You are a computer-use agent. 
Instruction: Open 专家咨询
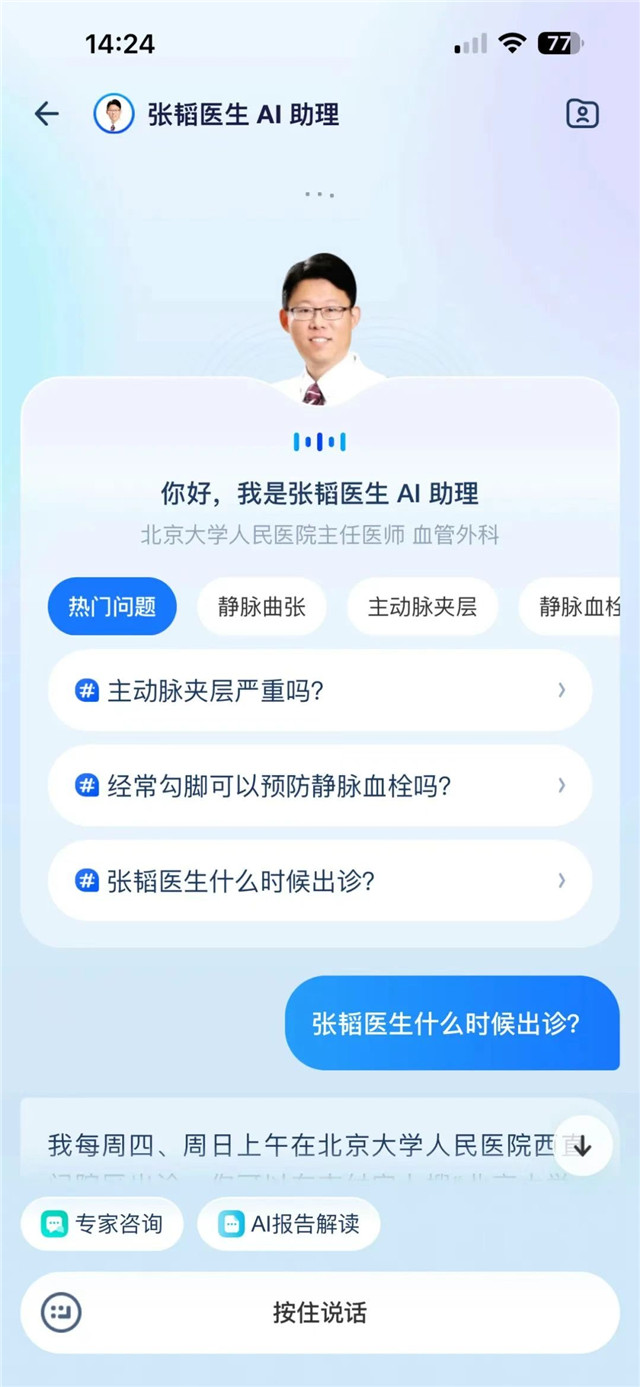(x=102, y=1224)
